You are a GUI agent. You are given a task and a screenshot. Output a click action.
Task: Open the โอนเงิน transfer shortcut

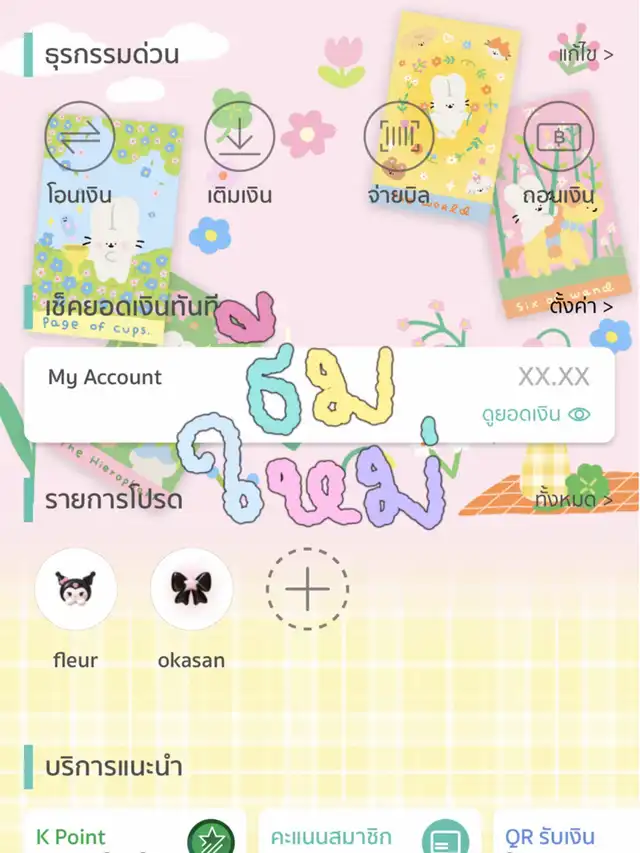coord(79,153)
